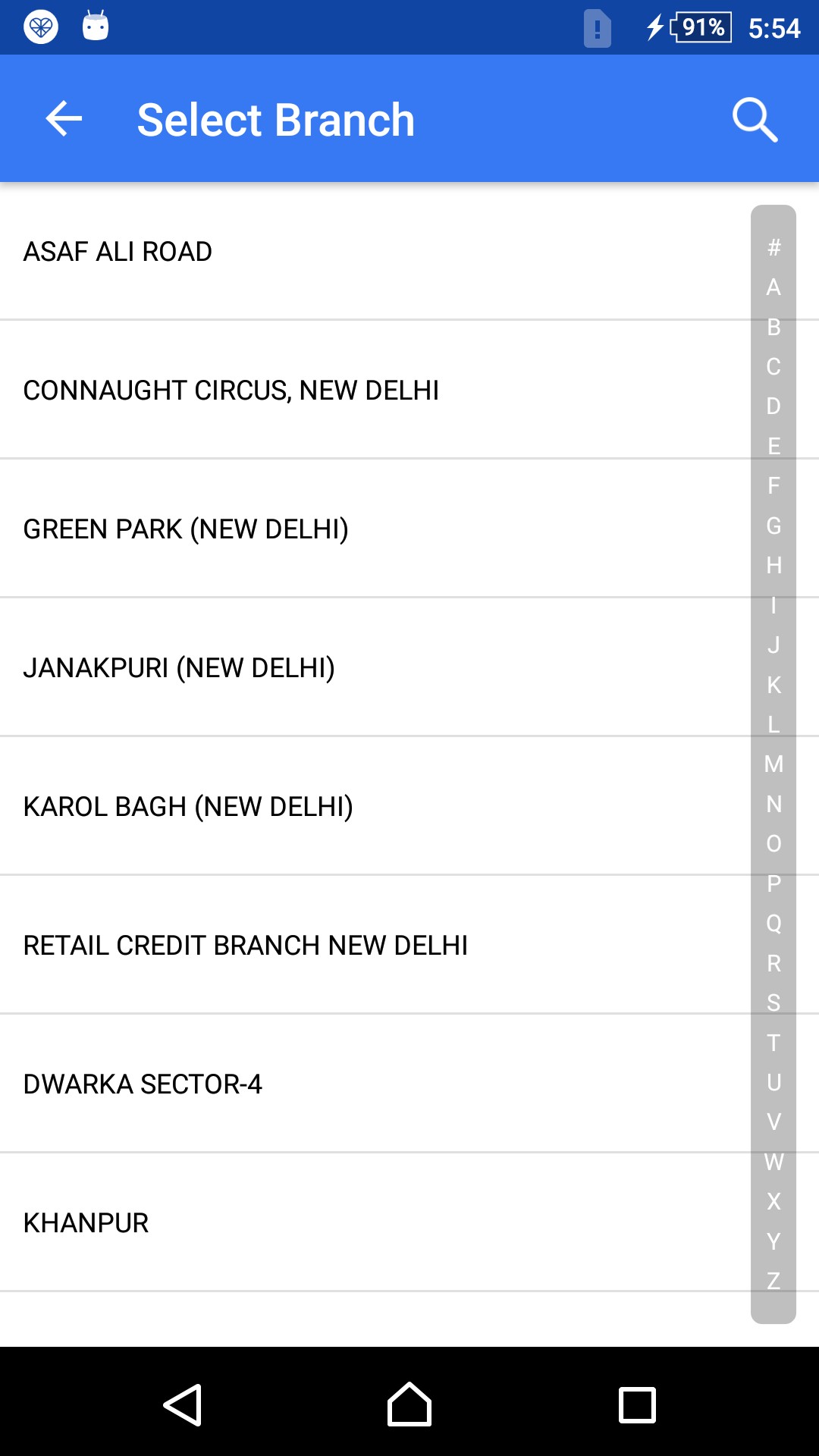Tap the system home button
Screen dimensions: 819x1456
(409, 1405)
